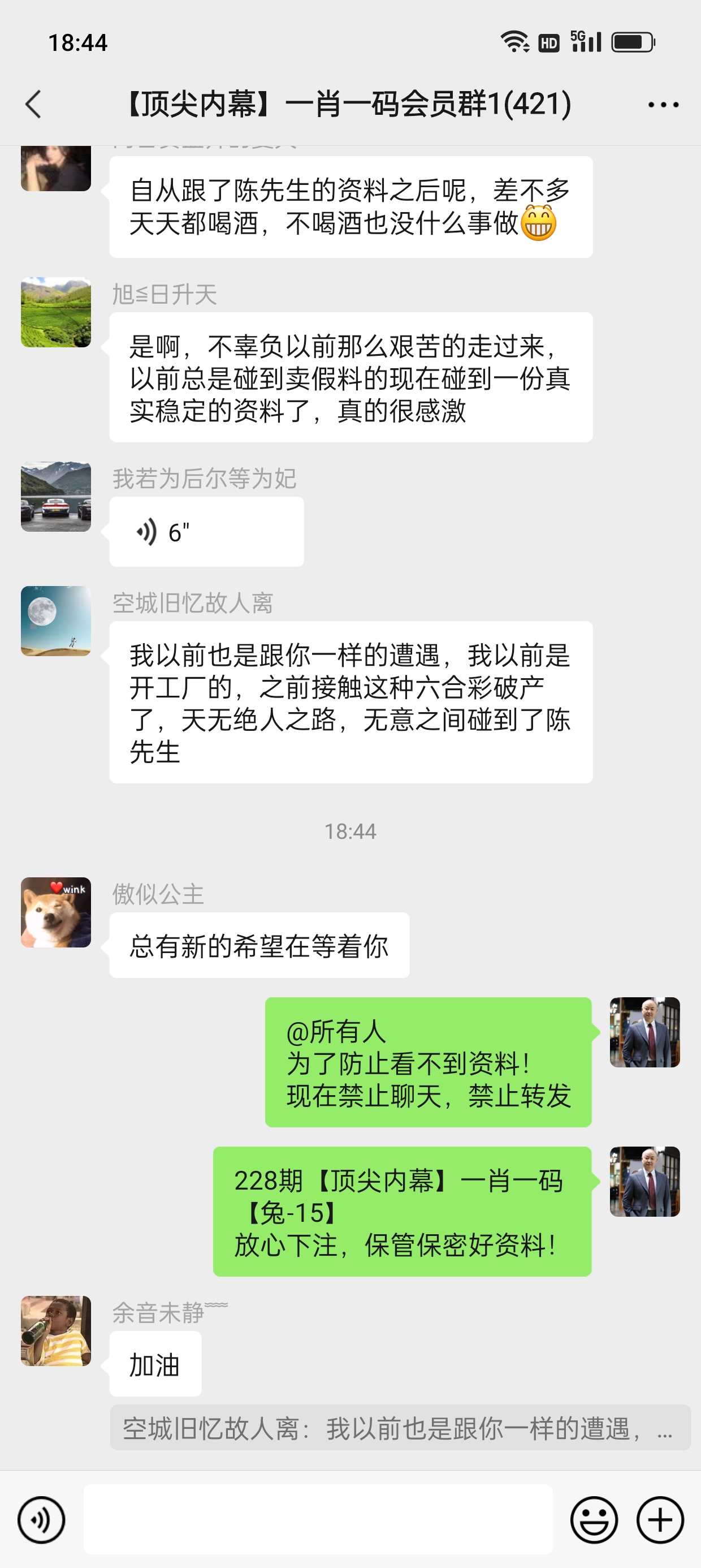Focus the message text field
Image resolution: width=701 pixels, height=1568 pixels.
pyautogui.click(x=318, y=1519)
